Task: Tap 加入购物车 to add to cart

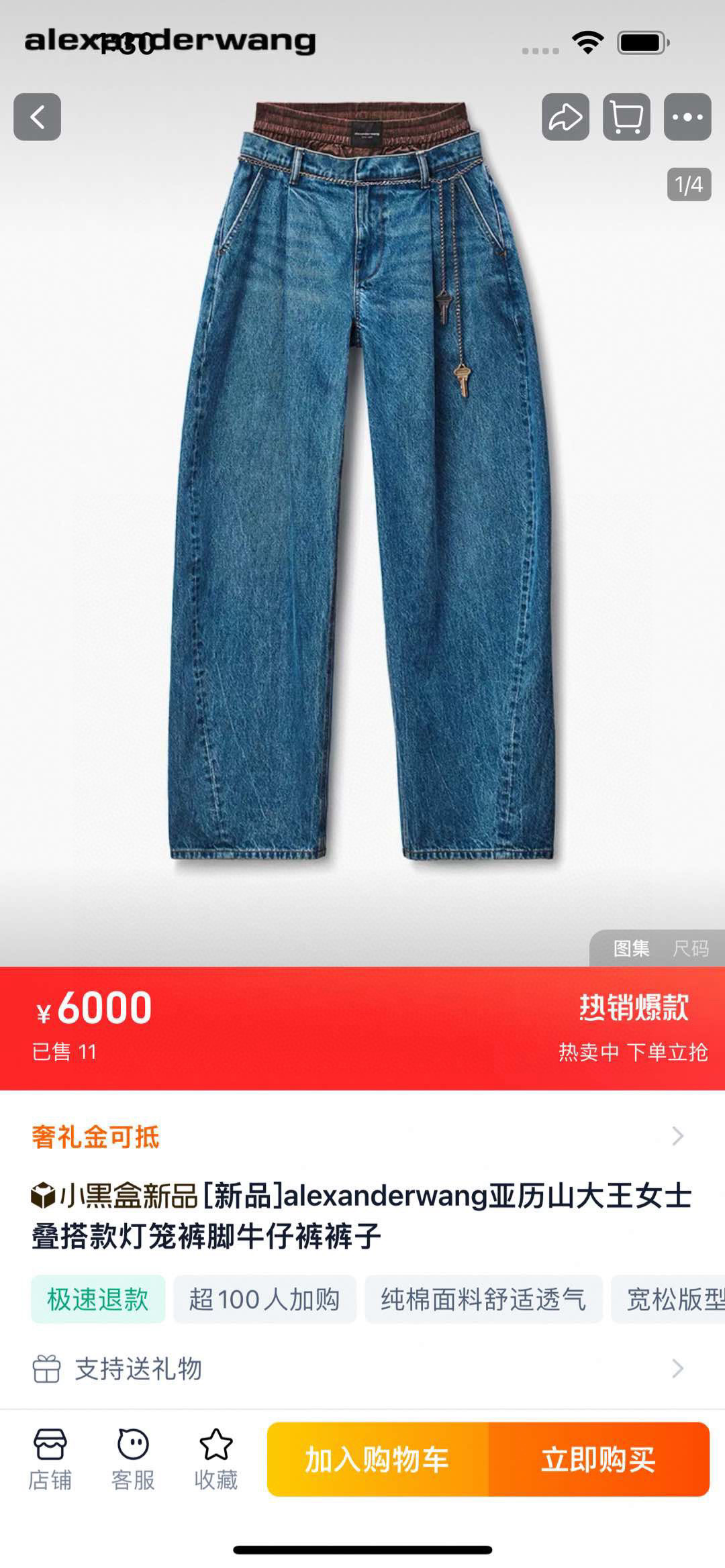Action: point(377,1459)
